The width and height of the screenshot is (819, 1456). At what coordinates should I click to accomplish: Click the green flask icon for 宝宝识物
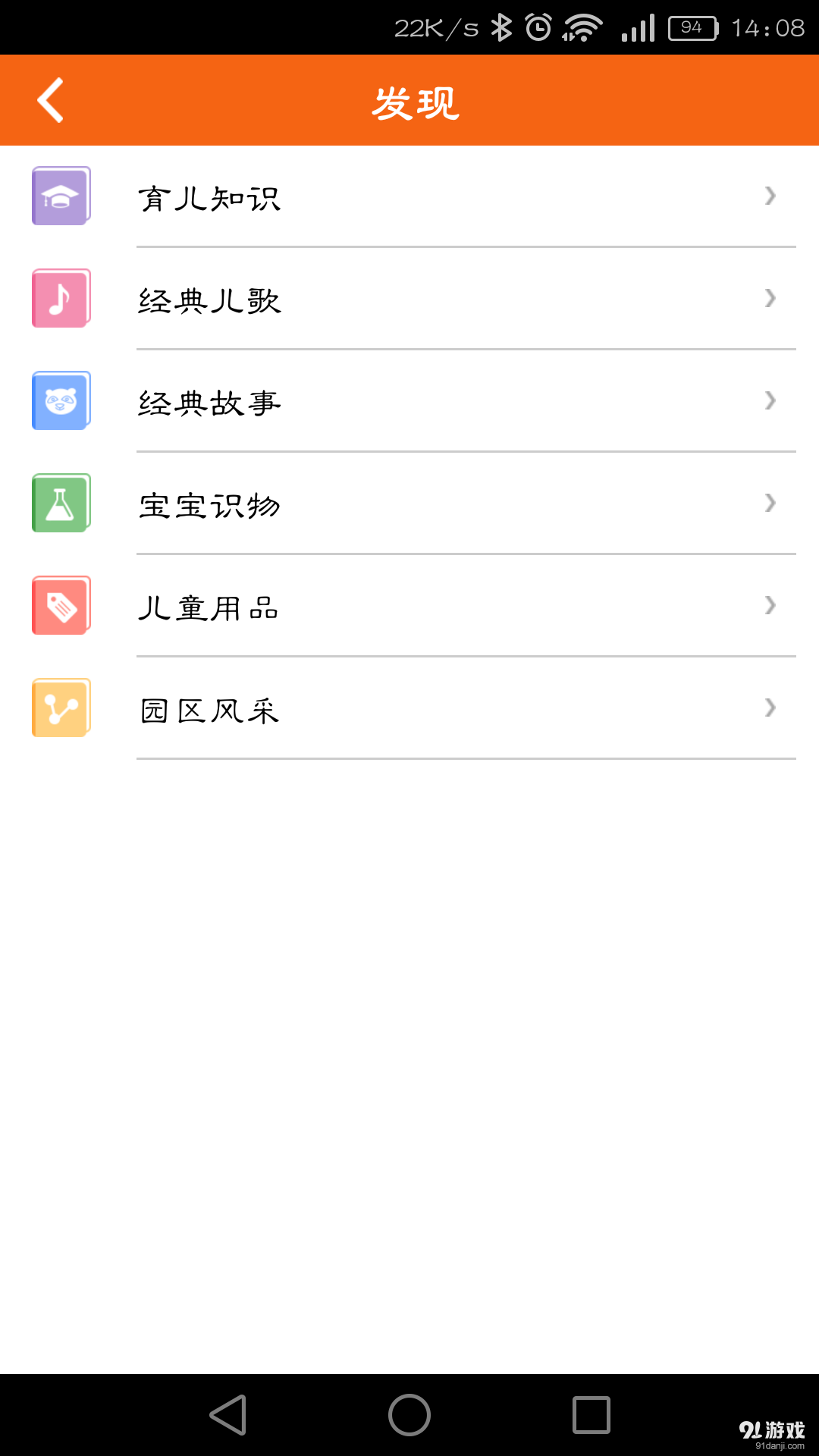tap(61, 503)
